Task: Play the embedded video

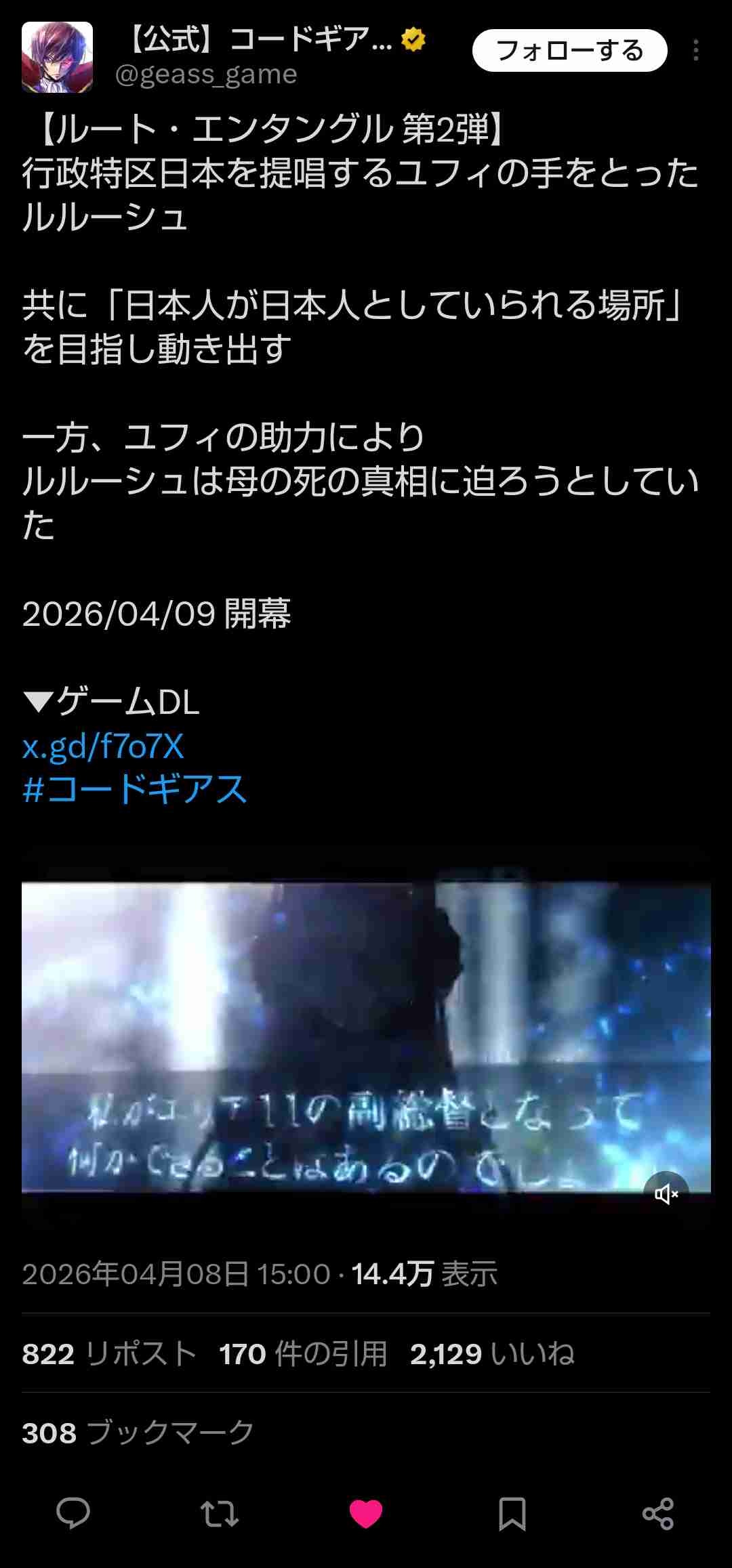Action: [x=366, y=1036]
